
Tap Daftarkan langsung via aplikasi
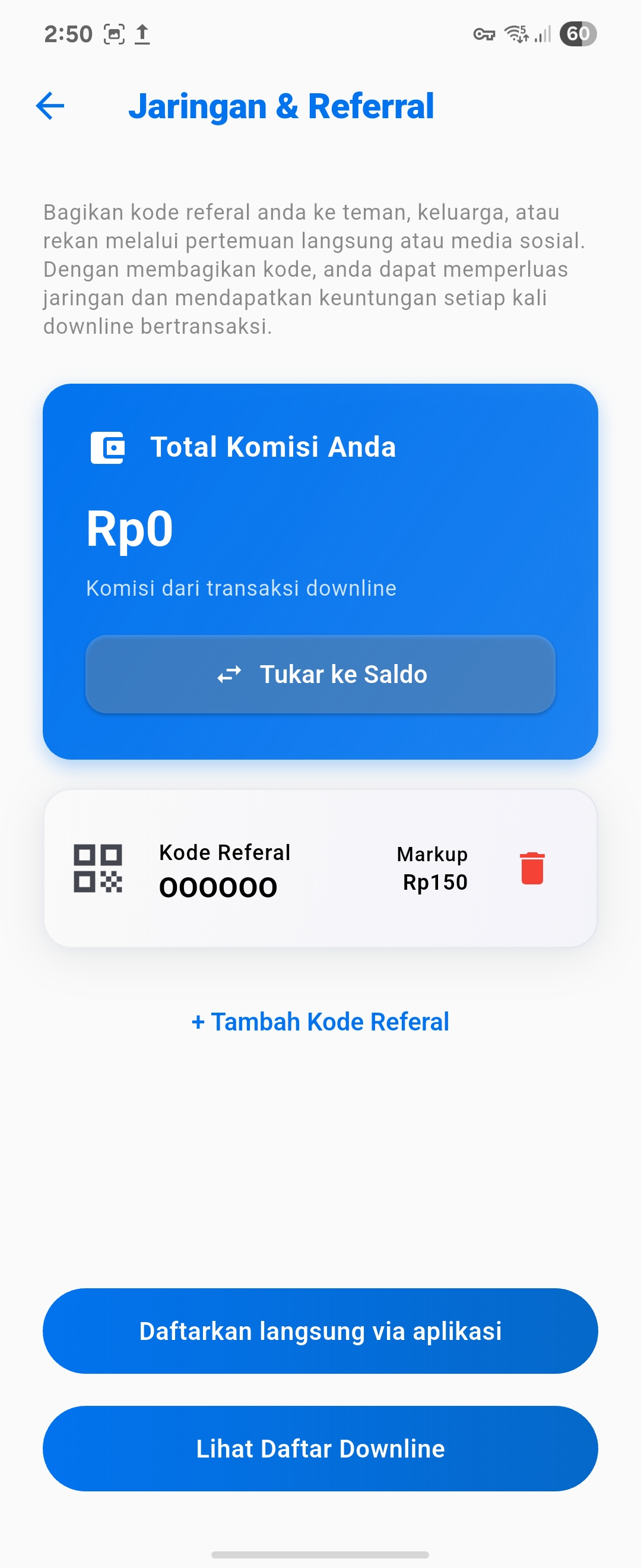[x=320, y=1330]
